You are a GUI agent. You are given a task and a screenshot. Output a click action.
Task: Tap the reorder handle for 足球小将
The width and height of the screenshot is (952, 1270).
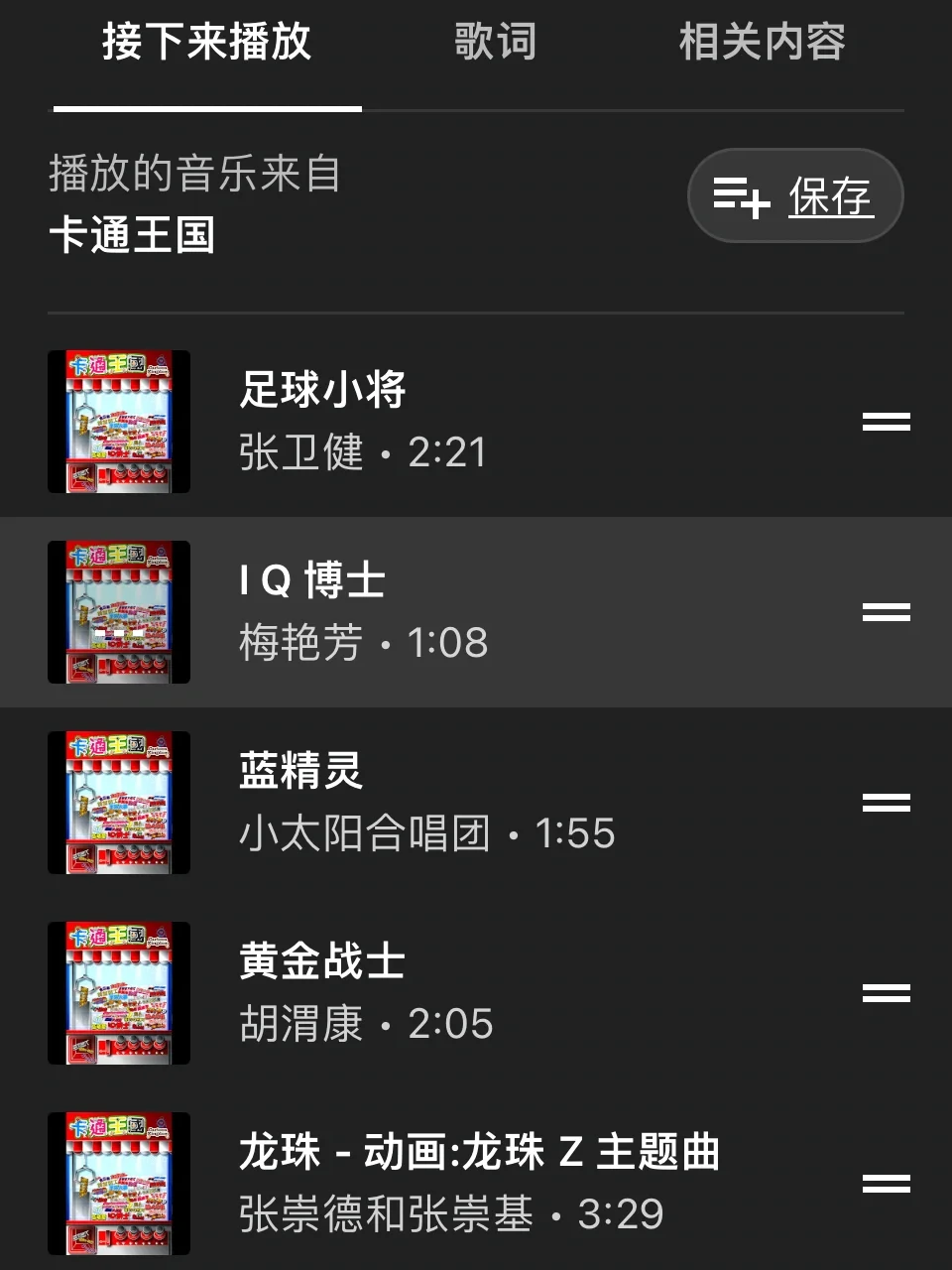[x=886, y=423]
